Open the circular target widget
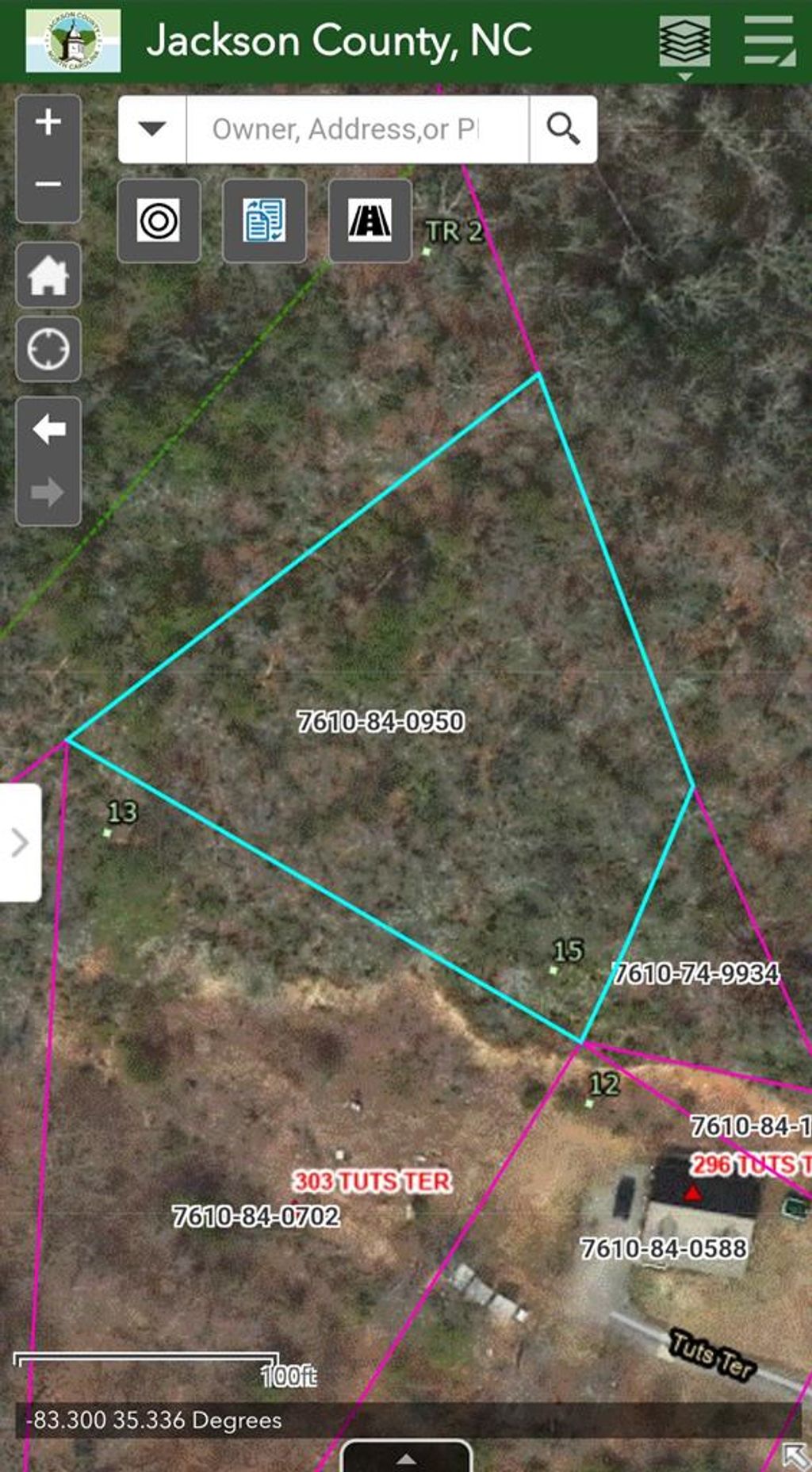 (x=159, y=220)
